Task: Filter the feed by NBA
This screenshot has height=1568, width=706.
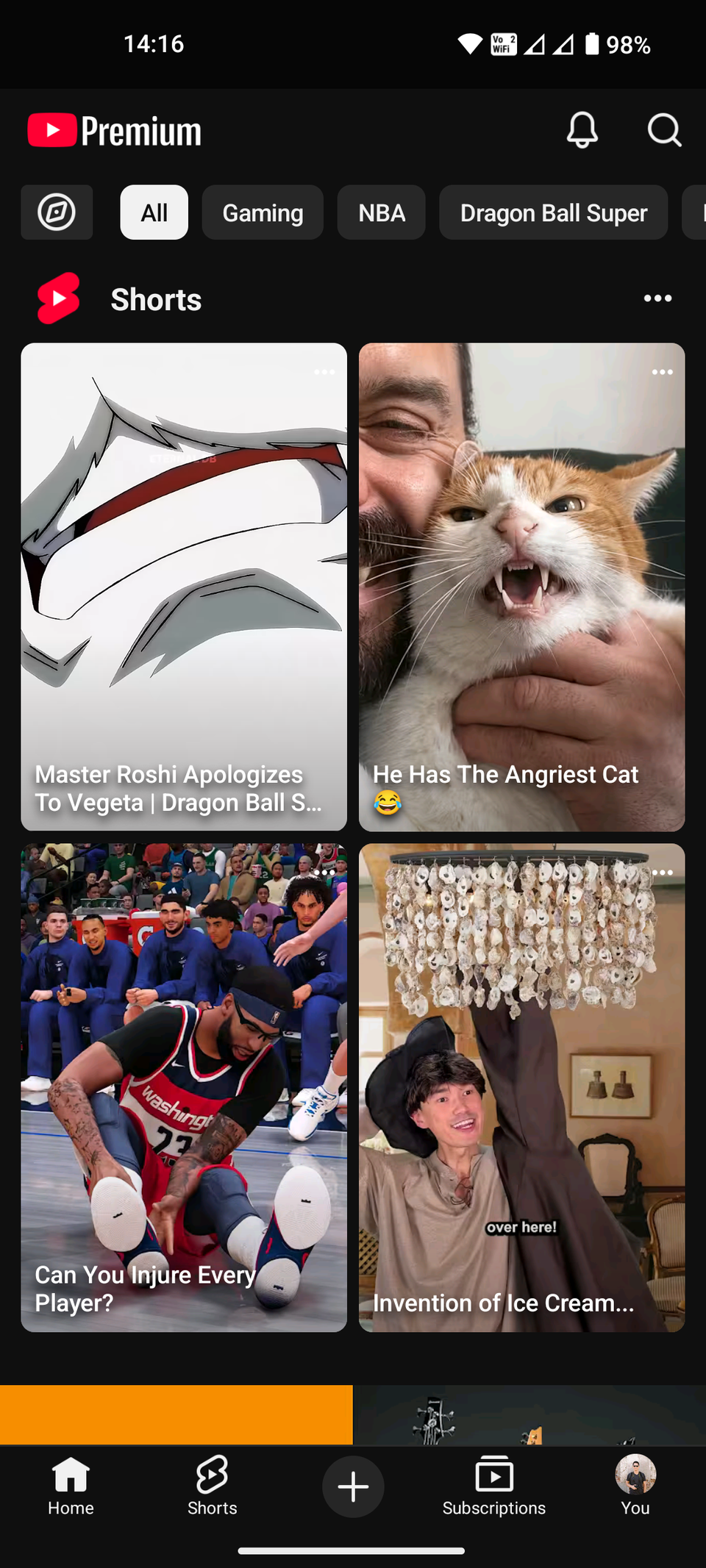Action: click(x=382, y=212)
